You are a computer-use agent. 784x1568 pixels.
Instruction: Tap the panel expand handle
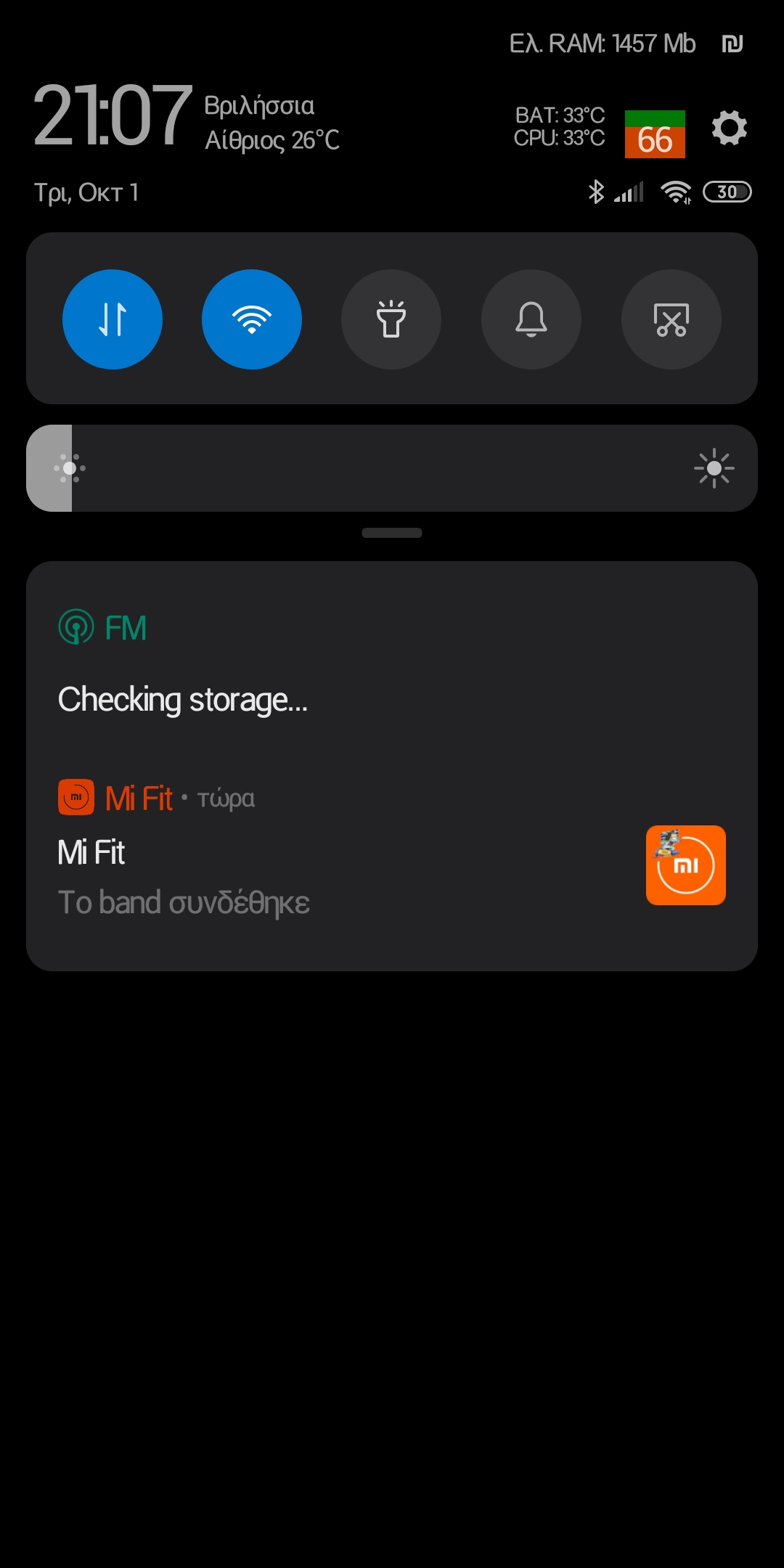point(392,533)
